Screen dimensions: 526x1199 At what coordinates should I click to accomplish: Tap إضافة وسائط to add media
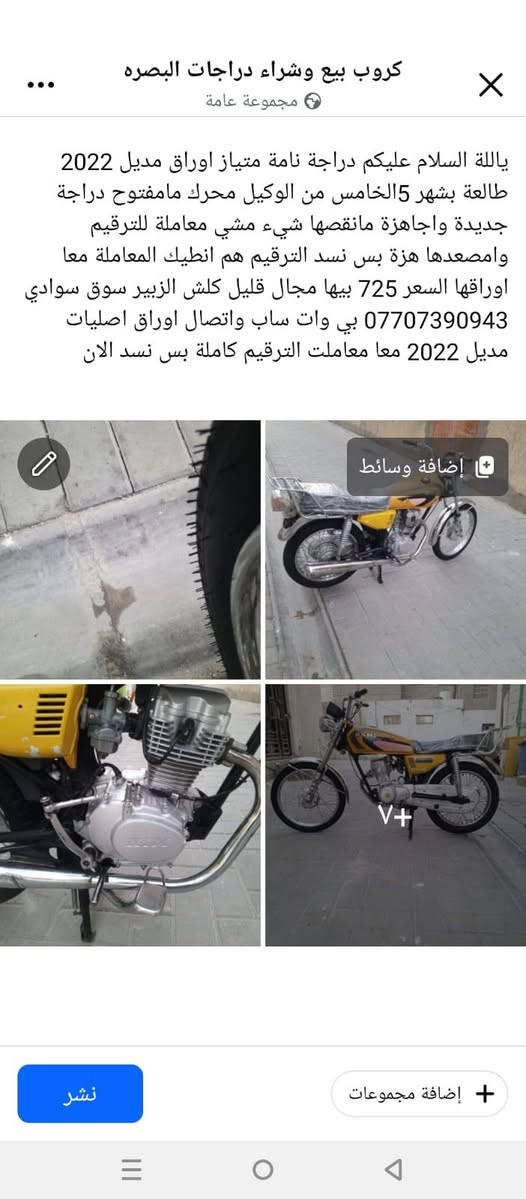[427, 466]
